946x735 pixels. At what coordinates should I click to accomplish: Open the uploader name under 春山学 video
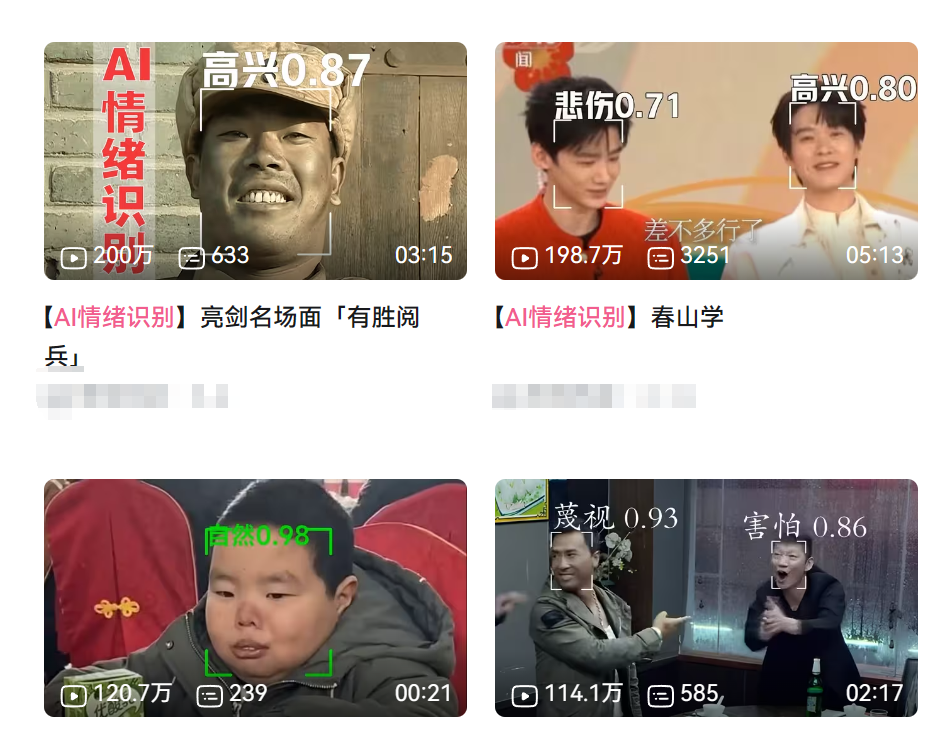[x=593, y=396]
